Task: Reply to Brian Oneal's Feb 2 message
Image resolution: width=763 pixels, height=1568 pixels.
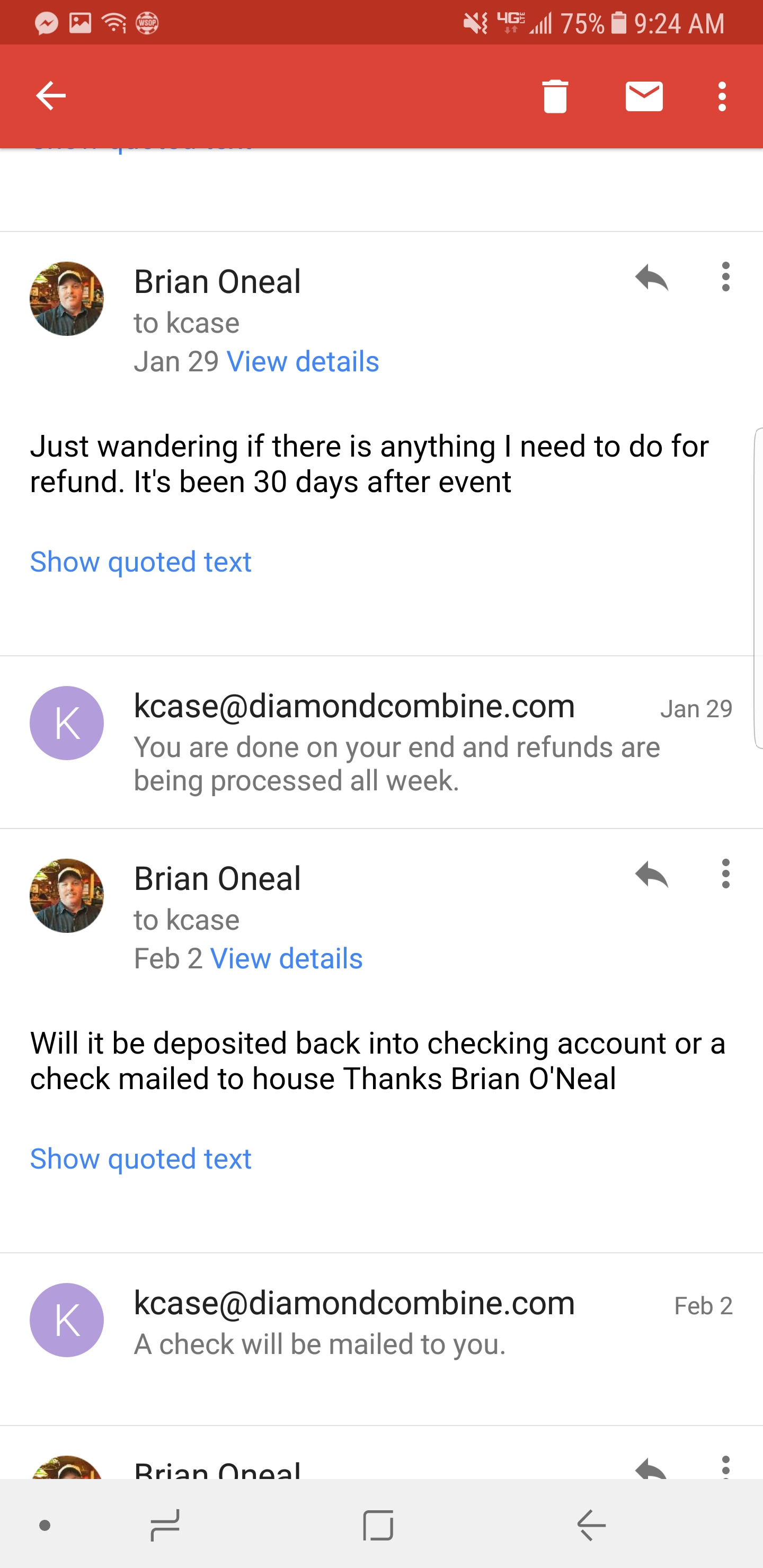Action: click(652, 875)
